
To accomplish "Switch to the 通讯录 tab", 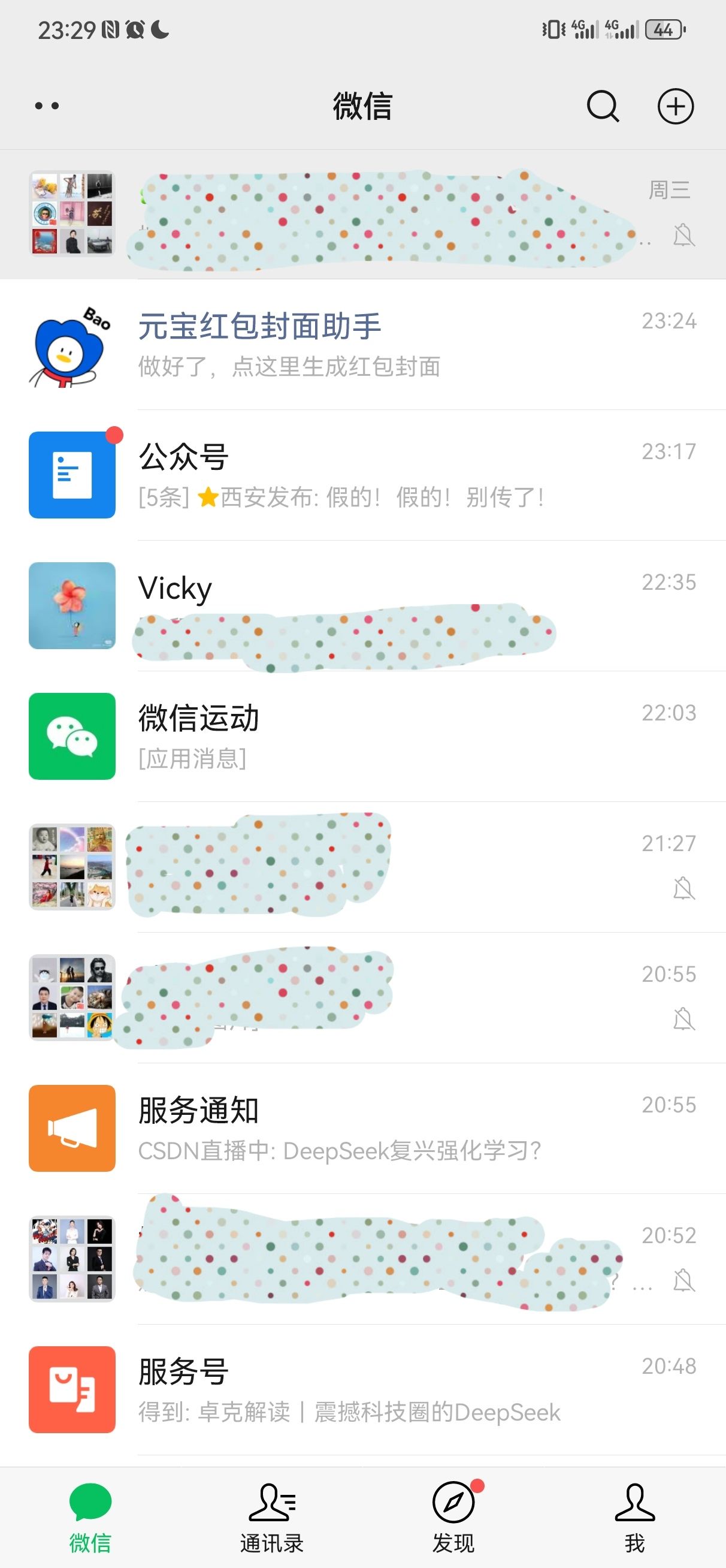I will tap(271, 1518).
